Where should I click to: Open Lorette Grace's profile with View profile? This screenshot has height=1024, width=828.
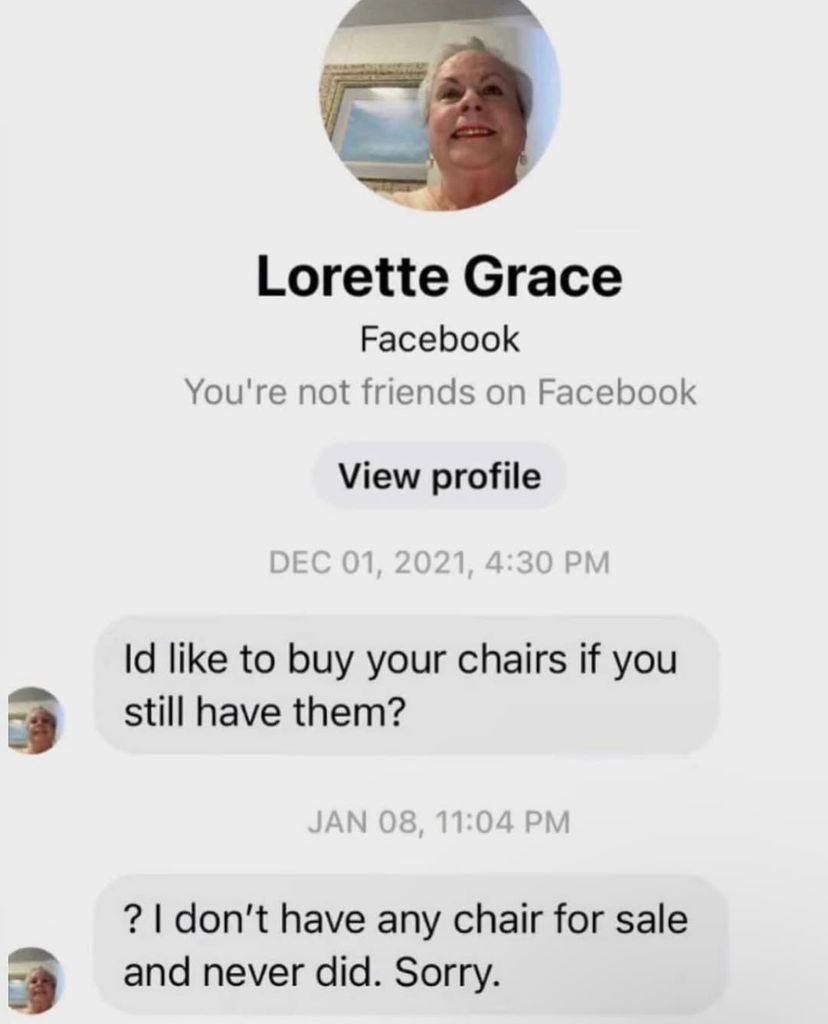[438, 477]
